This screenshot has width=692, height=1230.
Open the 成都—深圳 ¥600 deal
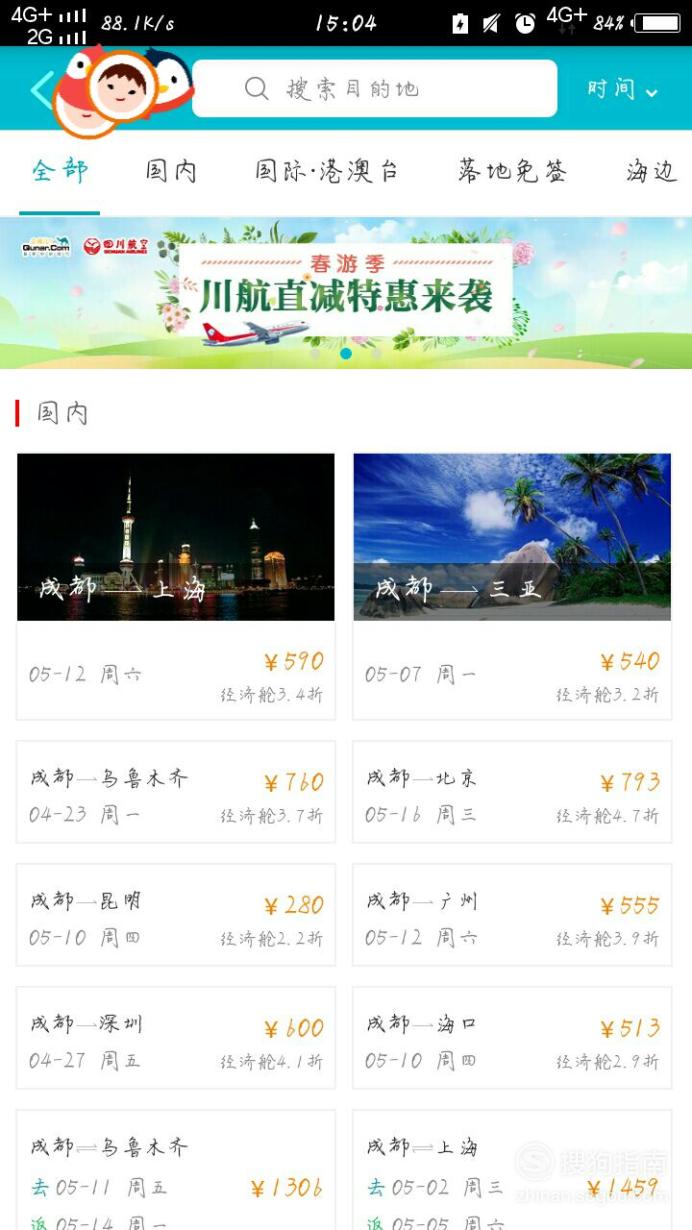pos(176,1039)
